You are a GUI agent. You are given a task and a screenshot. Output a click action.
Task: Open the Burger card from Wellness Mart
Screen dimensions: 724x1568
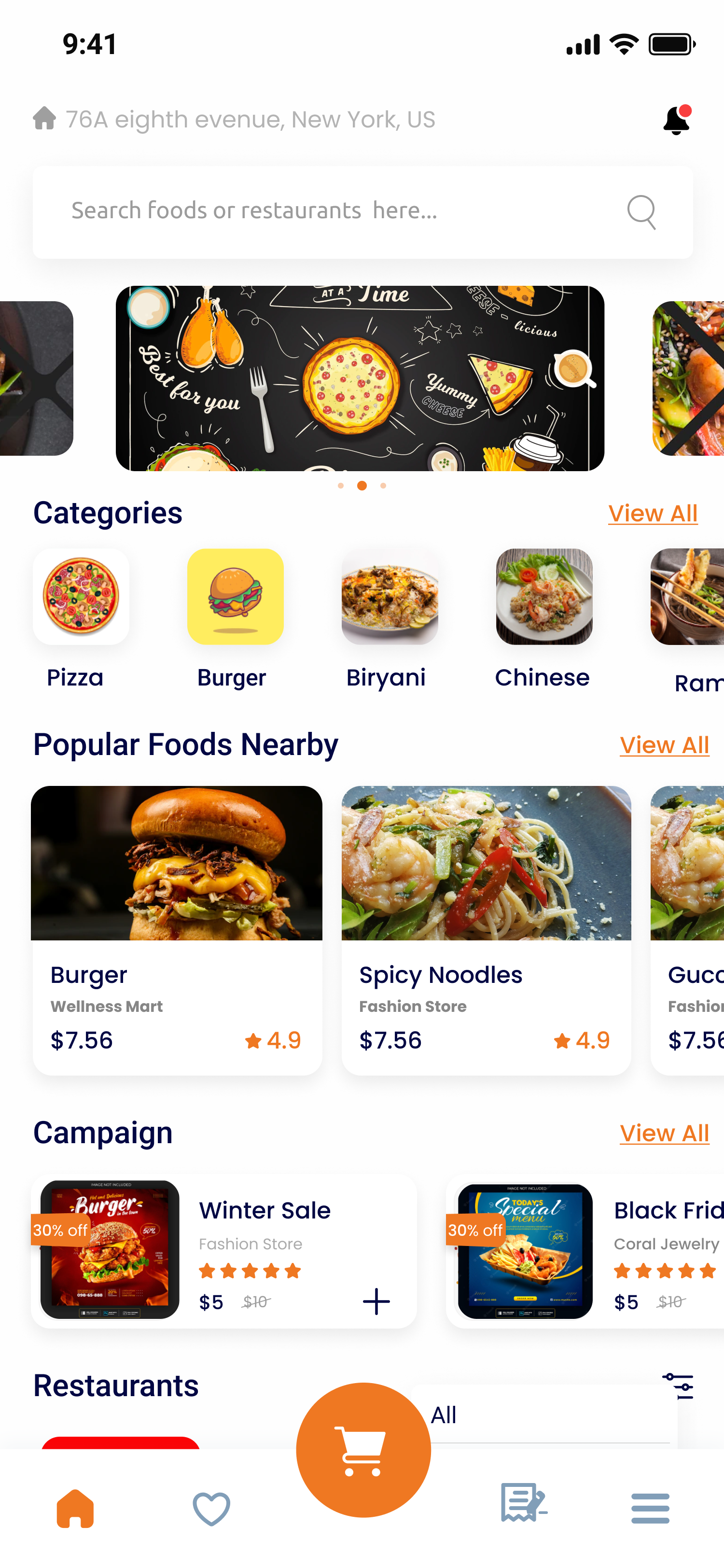coord(177,930)
